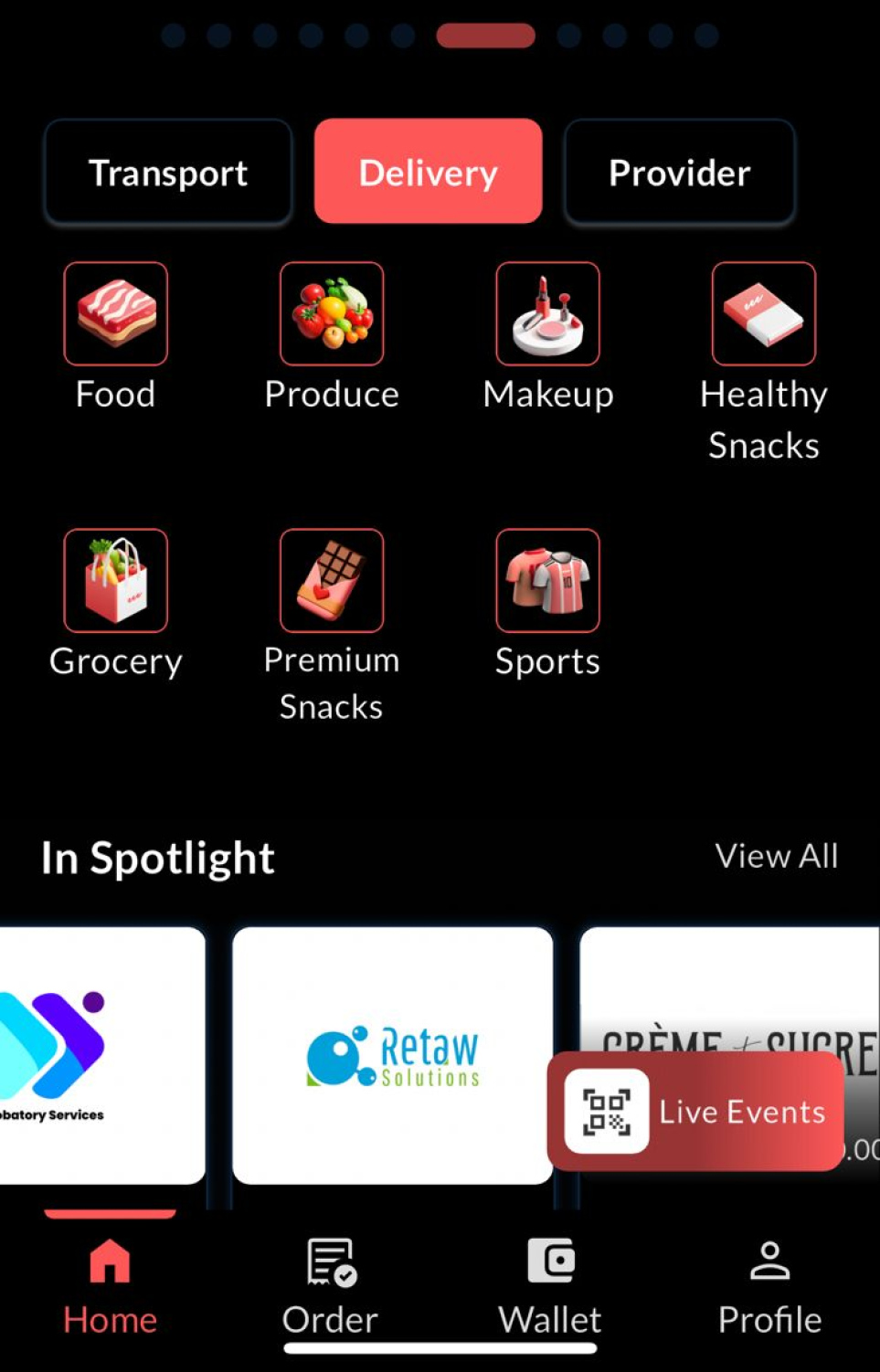The width and height of the screenshot is (880, 1372).
Task: Open the Retaw Solutions spotlight card
Action: click(x=393, y=1056)
